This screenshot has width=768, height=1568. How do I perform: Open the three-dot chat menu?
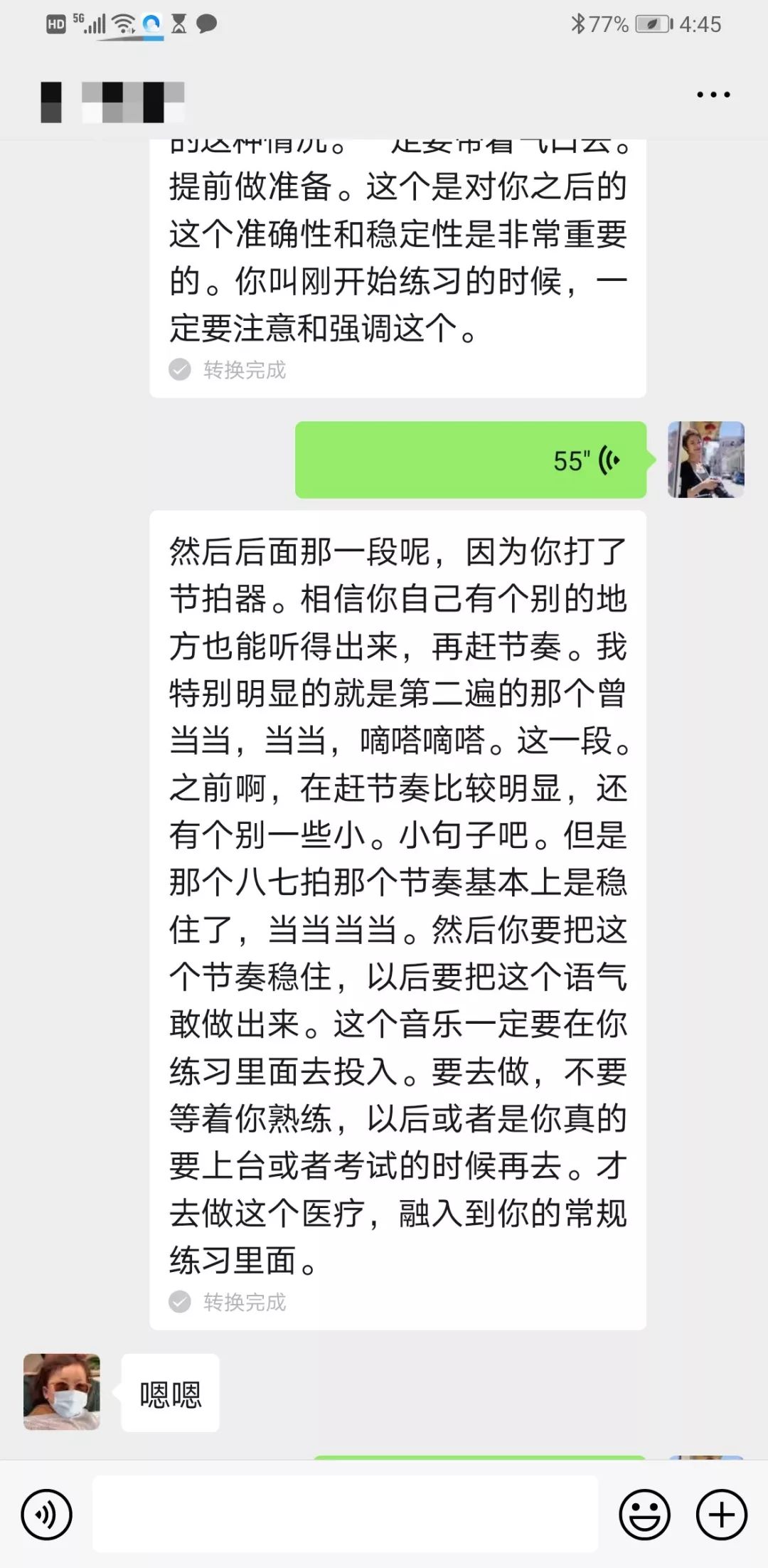pos(713,95)
